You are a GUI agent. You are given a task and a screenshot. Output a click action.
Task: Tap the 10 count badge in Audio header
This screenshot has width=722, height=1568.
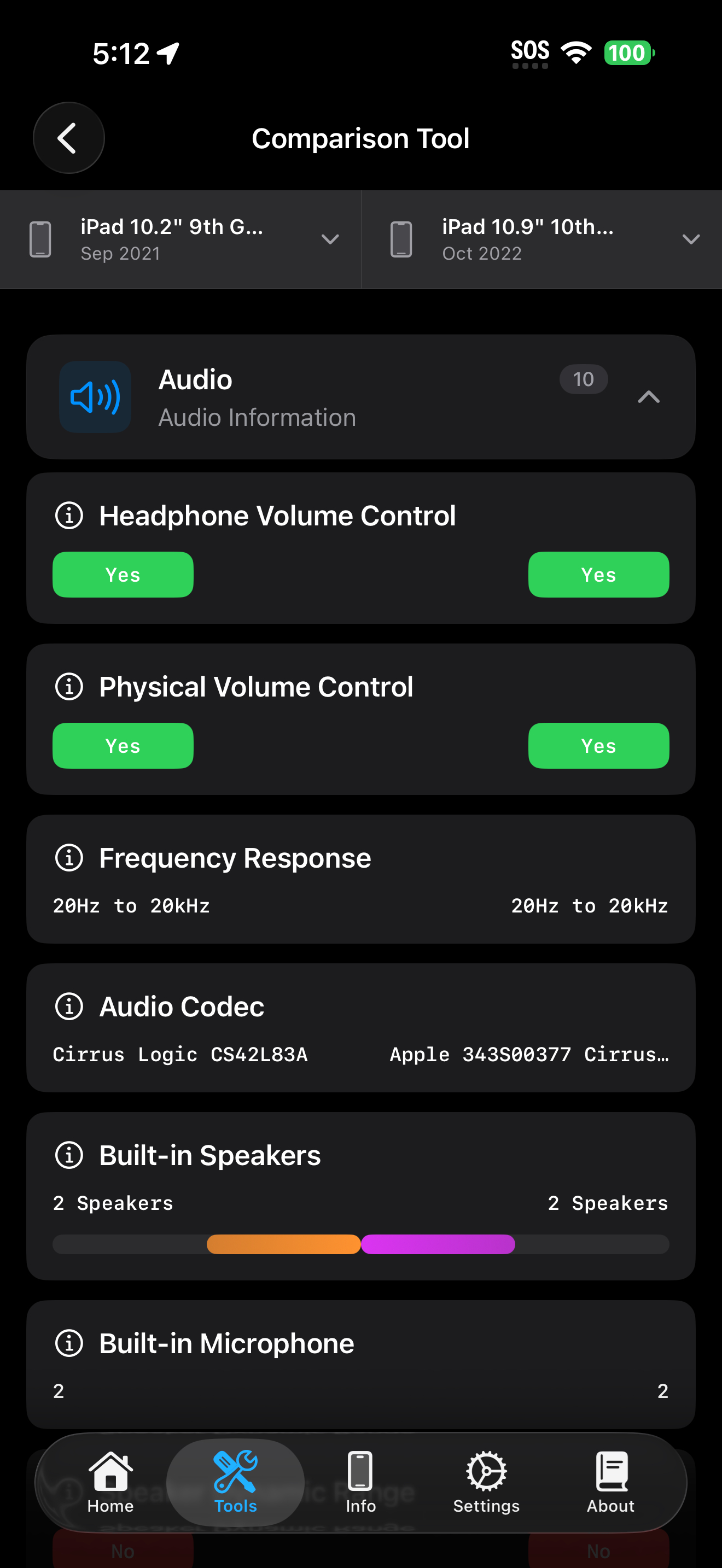click(583, 379)
